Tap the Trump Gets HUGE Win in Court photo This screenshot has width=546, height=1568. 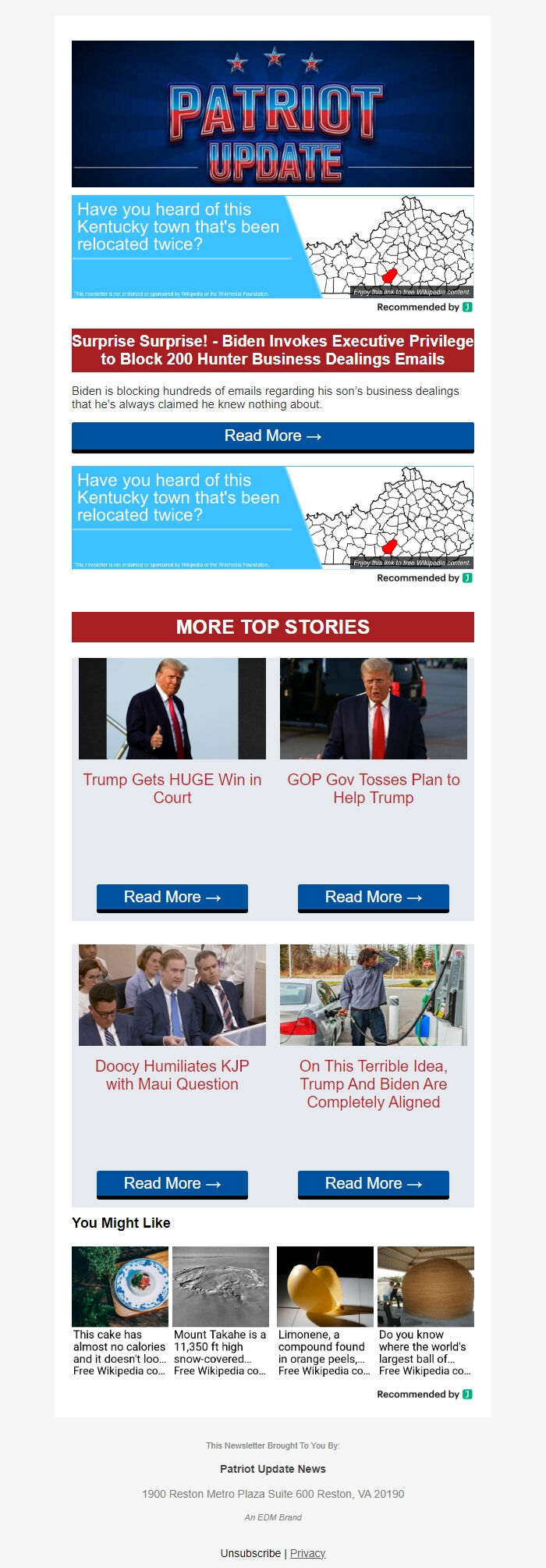click(x=172, y=709)
